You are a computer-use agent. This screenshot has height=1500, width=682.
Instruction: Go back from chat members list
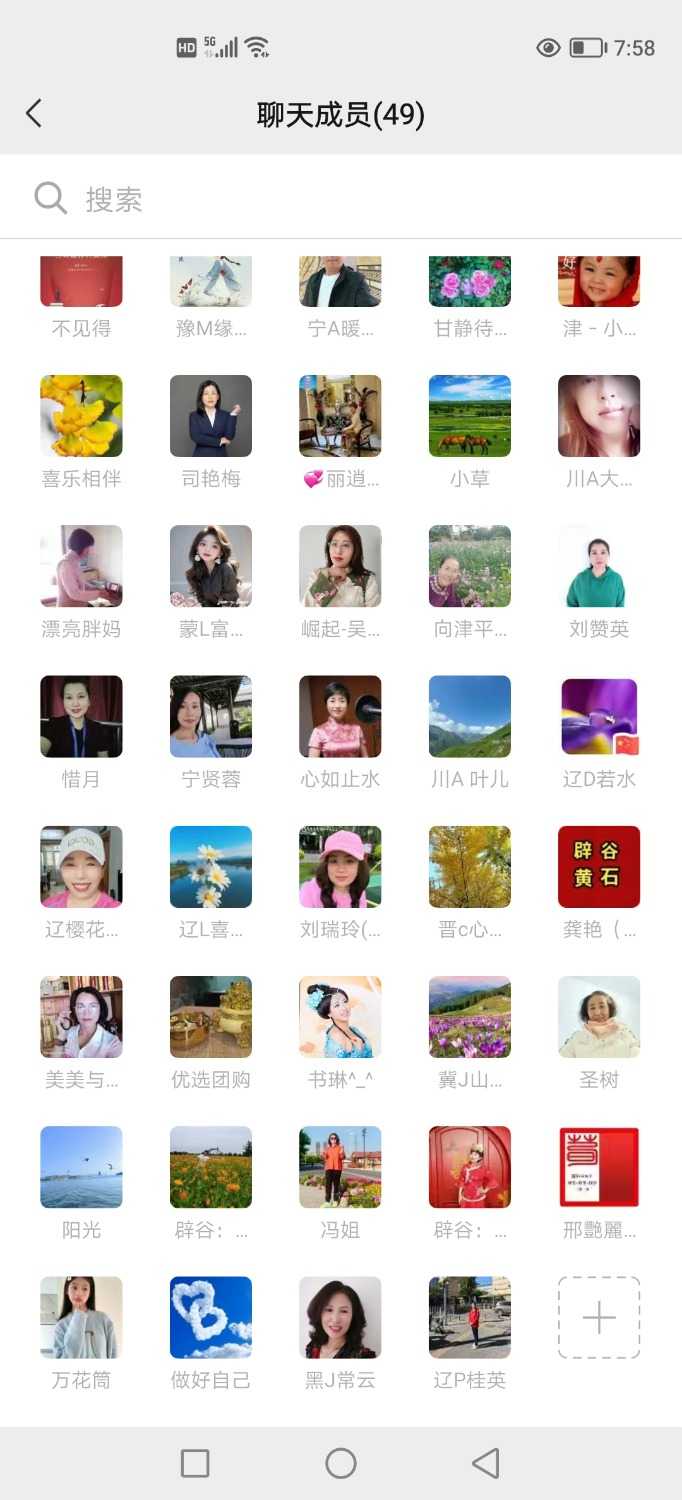pos(34,114)
